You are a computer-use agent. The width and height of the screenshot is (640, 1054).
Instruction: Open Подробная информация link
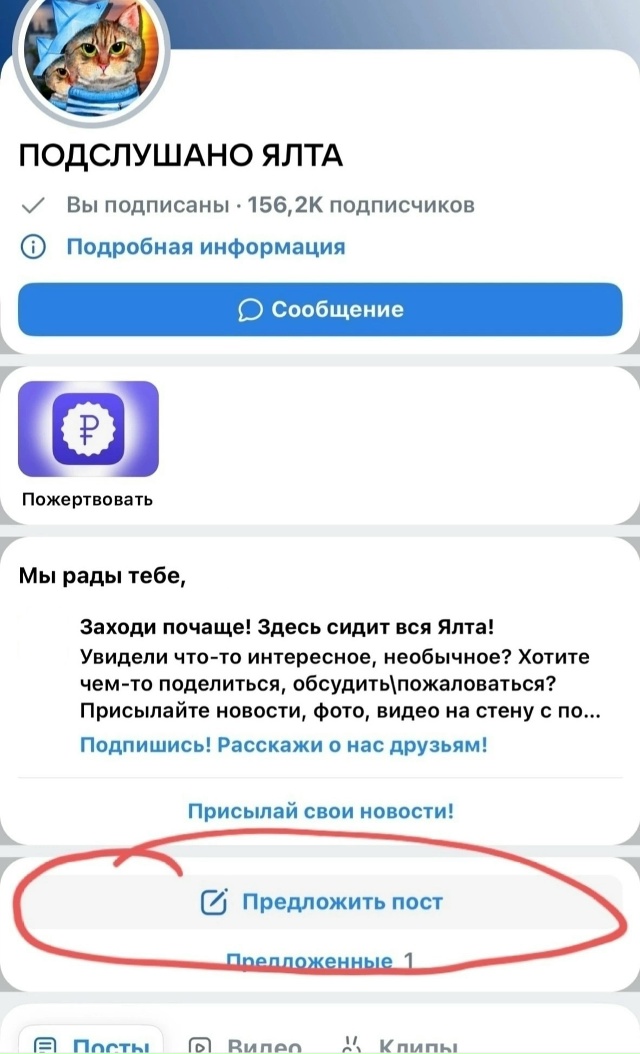205,246
